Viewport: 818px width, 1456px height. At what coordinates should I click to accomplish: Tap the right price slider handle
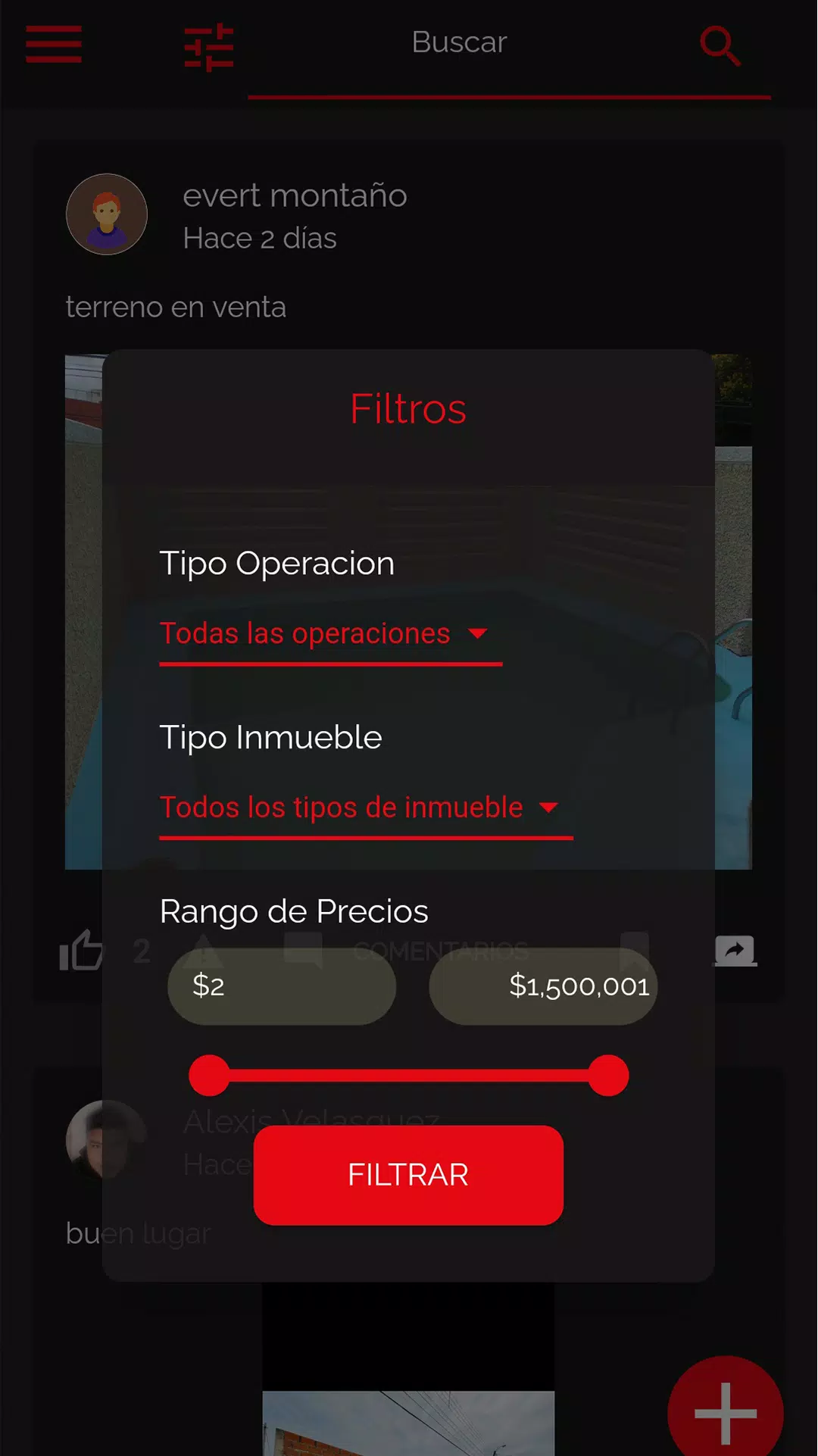point(609,1076)
